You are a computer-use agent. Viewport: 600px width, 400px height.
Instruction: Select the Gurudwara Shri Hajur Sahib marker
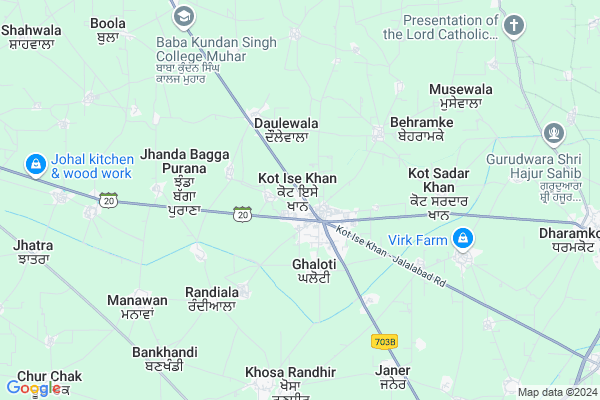(x=554, y=133)
